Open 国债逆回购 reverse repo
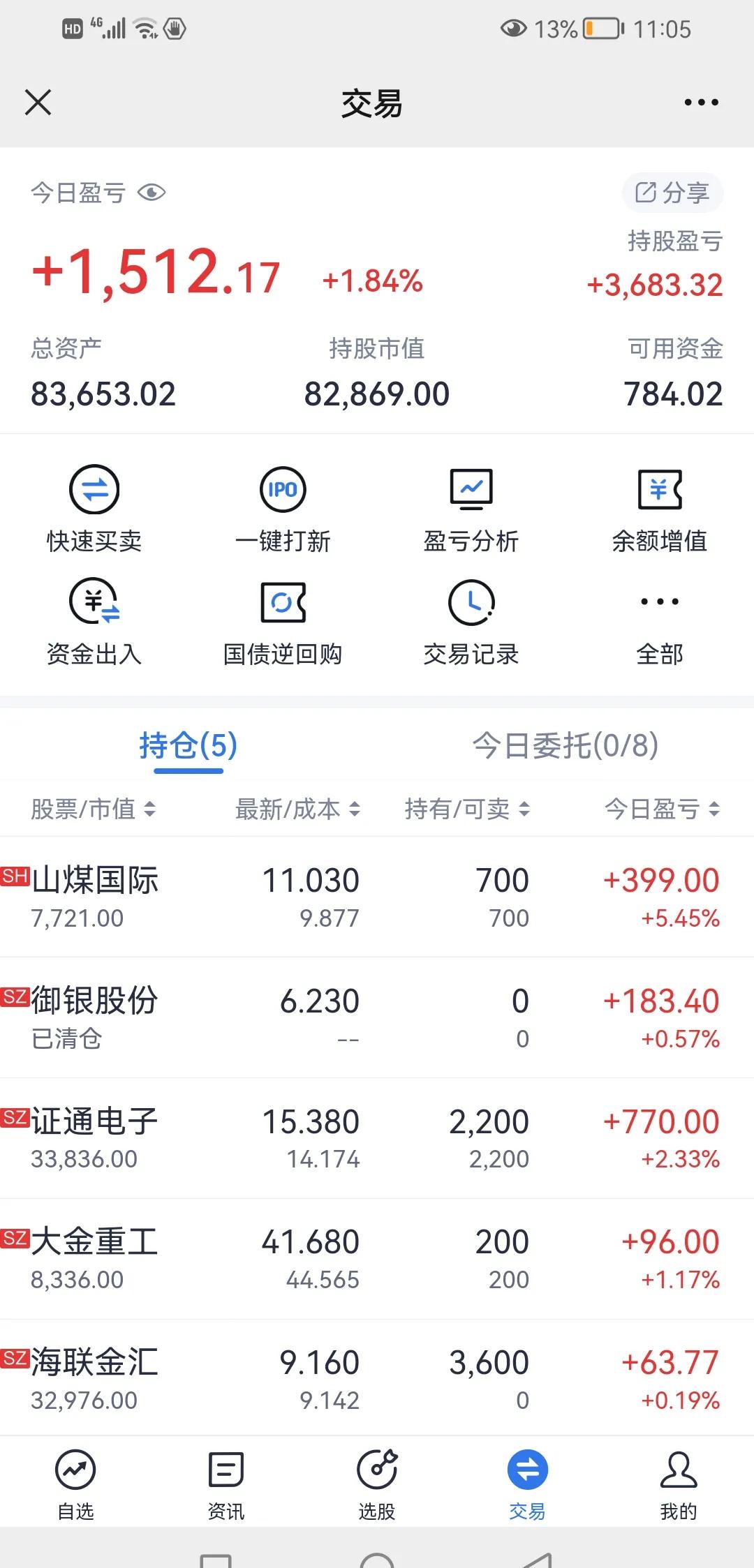754x1568 pixels. coord(283,622)
